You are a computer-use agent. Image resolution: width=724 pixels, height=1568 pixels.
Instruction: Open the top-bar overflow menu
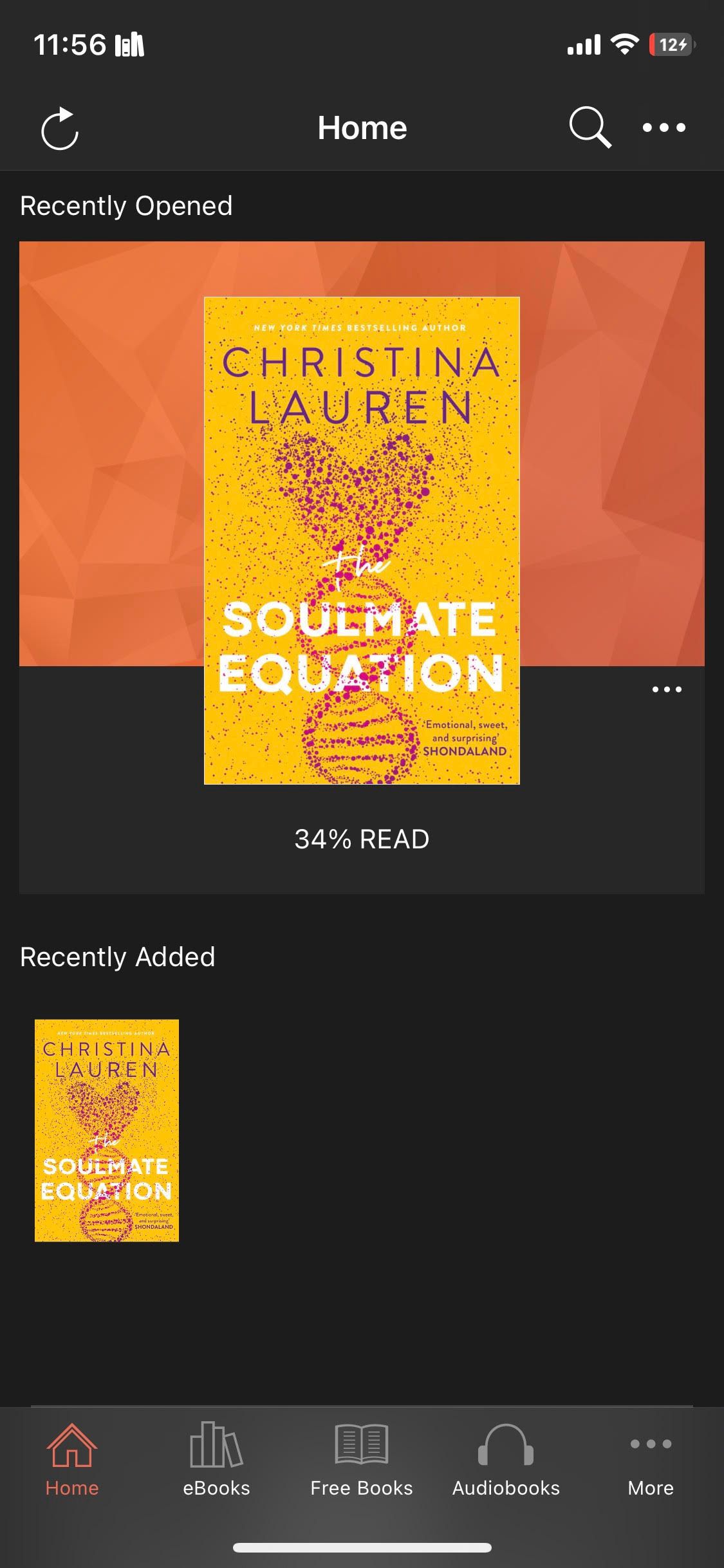coord(664,127)
